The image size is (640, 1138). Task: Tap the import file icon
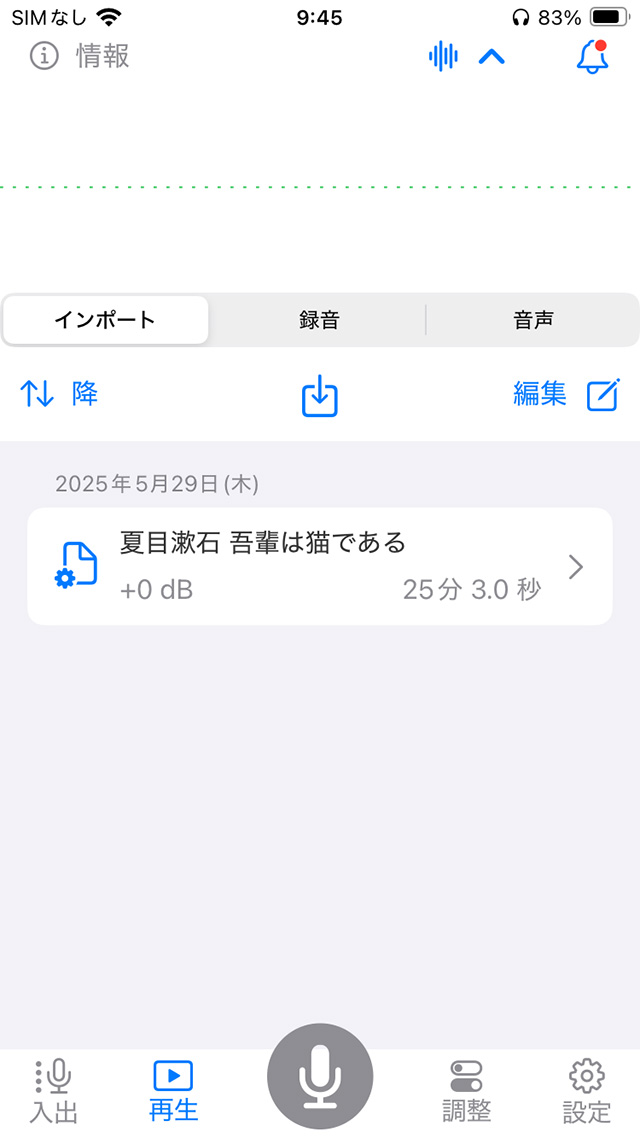pos(320,397)
